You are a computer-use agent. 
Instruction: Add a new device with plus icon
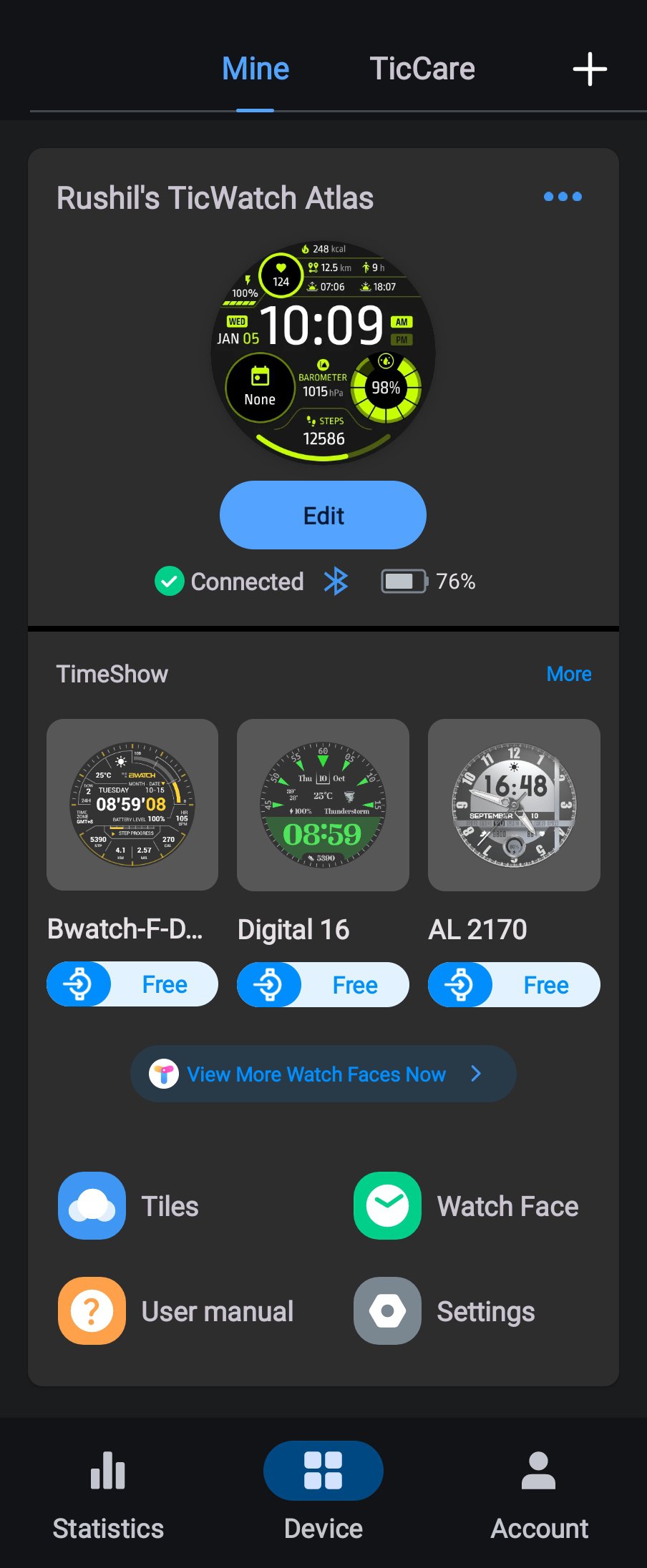pyautogui.click(x=590, y=69)
